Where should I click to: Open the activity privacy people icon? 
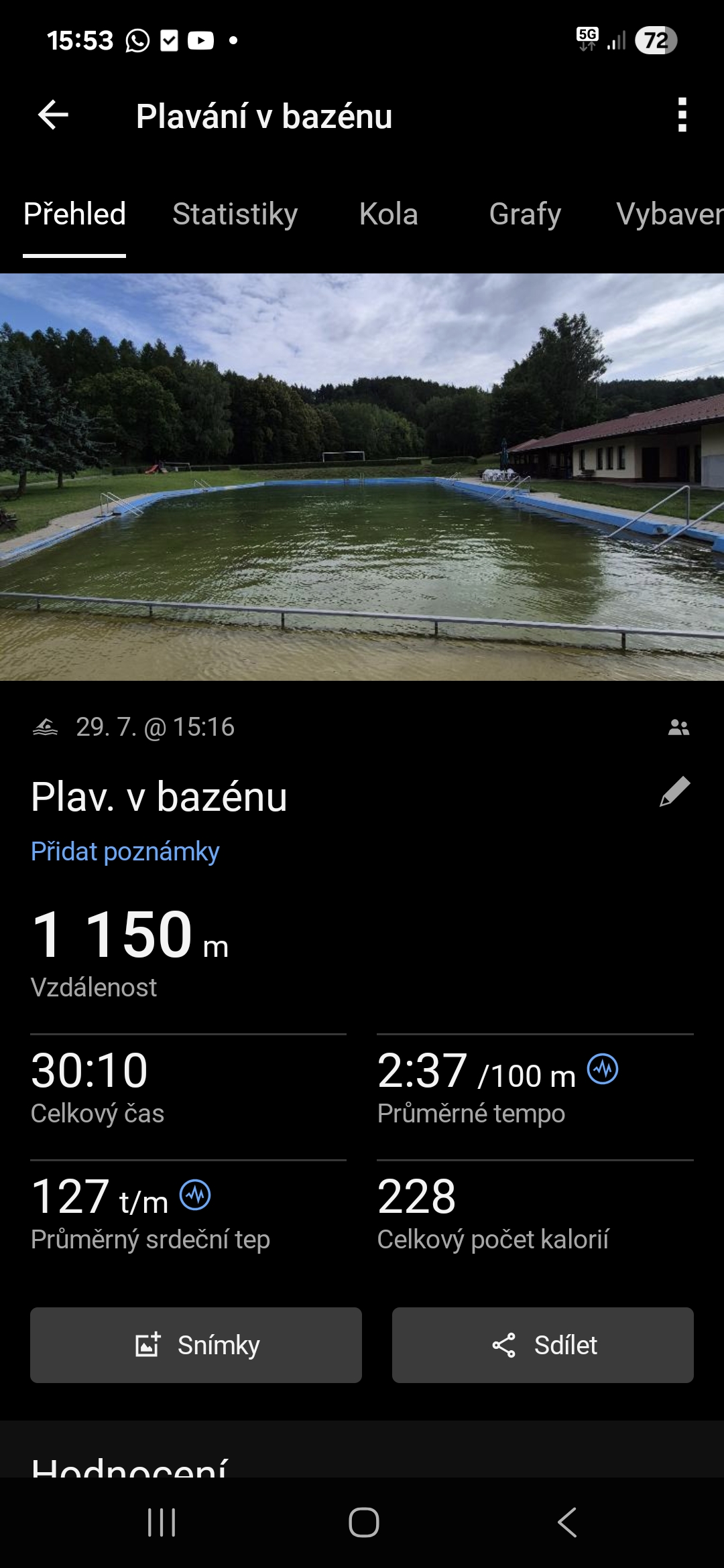[678, 727]
